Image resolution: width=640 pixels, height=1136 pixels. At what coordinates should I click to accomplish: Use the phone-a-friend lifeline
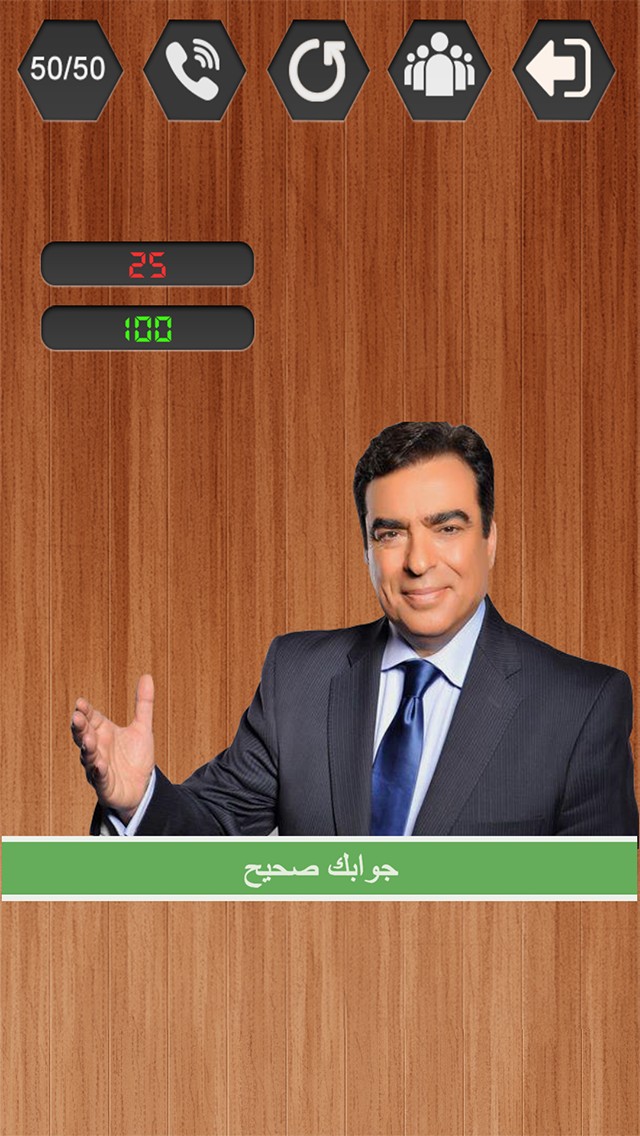click(x=194, y=69)
